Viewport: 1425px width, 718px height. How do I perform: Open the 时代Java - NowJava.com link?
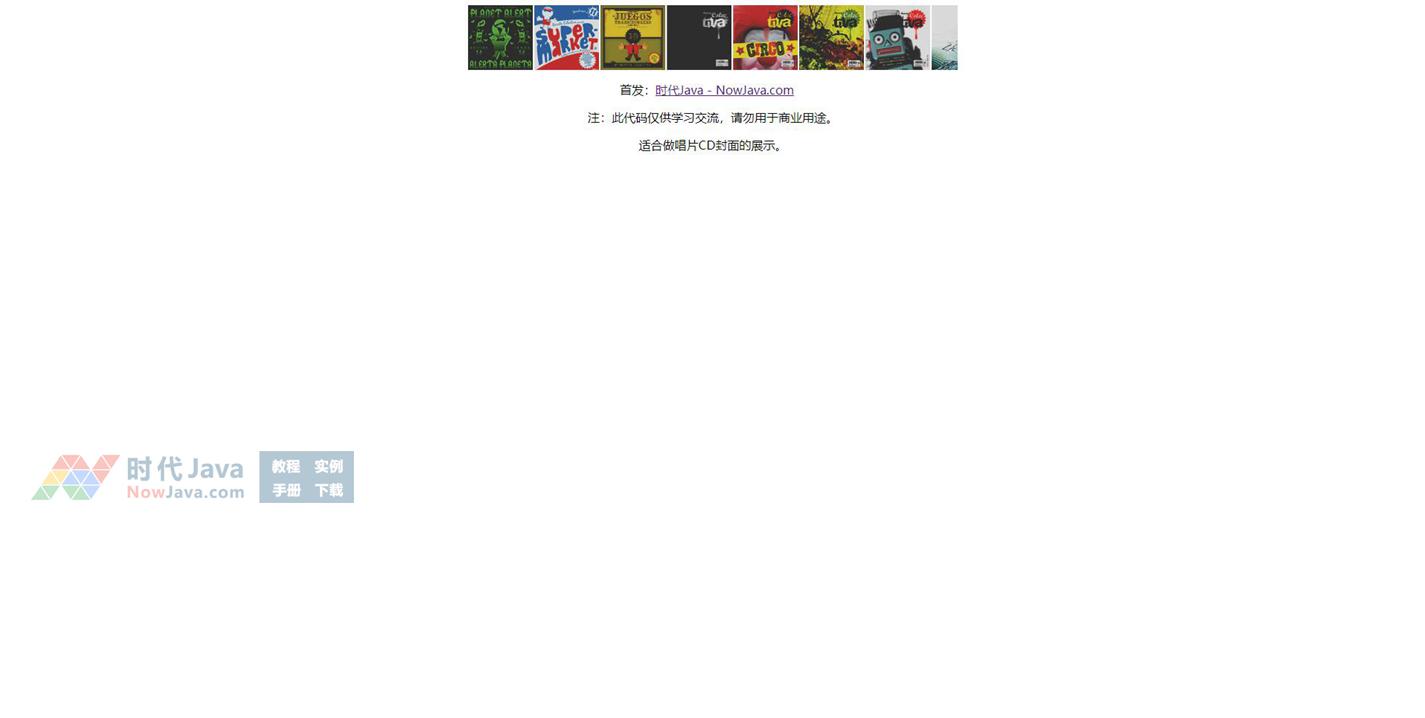(724, 90)
